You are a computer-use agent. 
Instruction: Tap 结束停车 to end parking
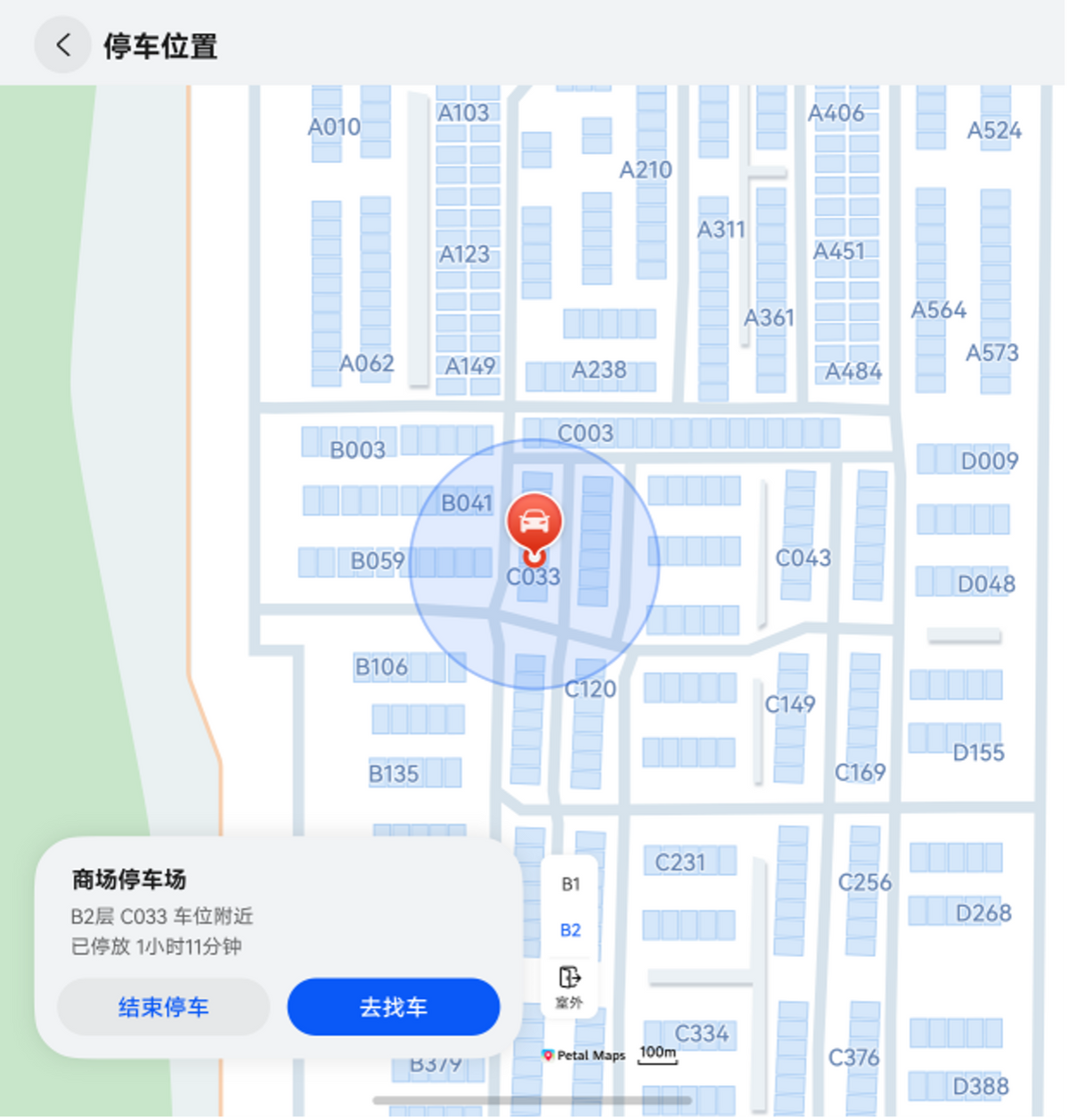coord(164,1008)
